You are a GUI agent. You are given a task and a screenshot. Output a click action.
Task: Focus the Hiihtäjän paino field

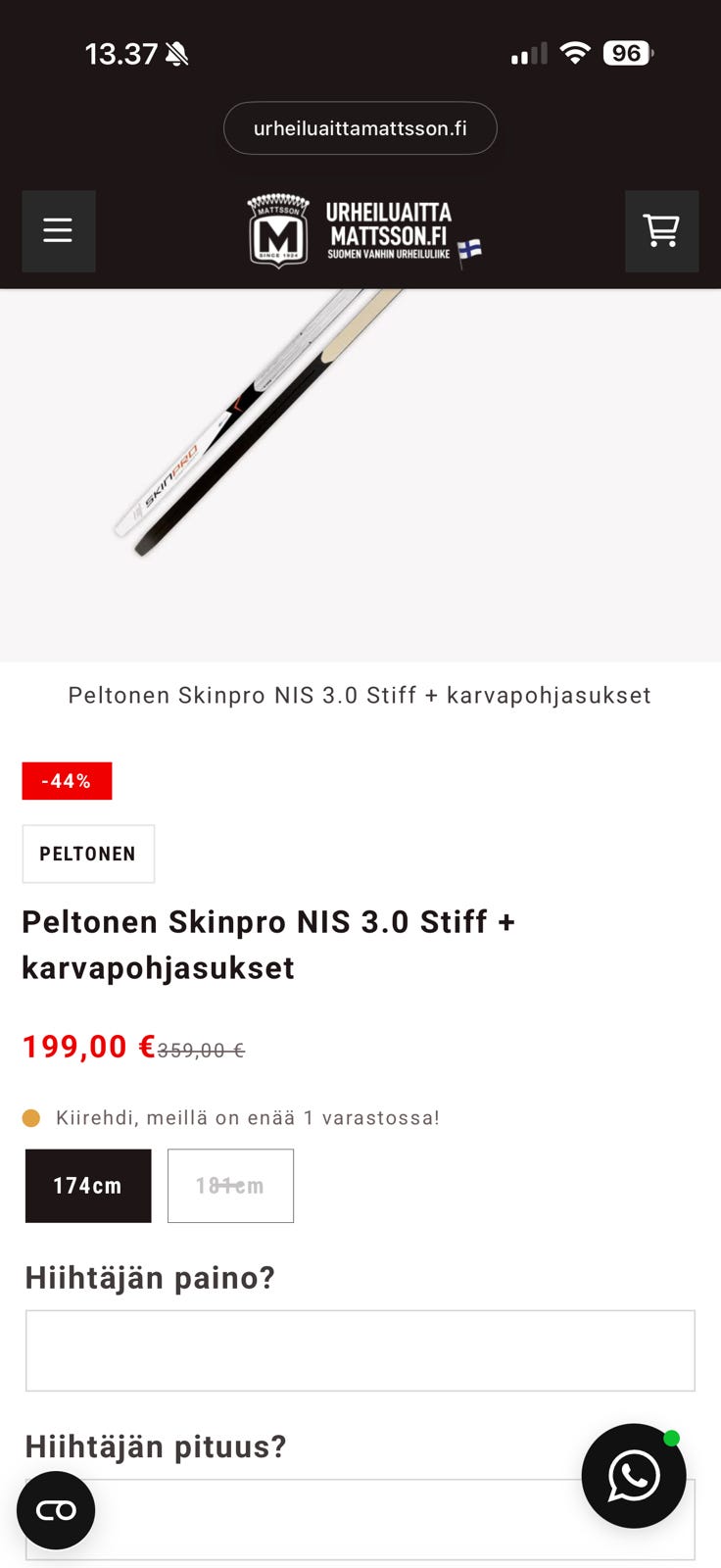360,1350
